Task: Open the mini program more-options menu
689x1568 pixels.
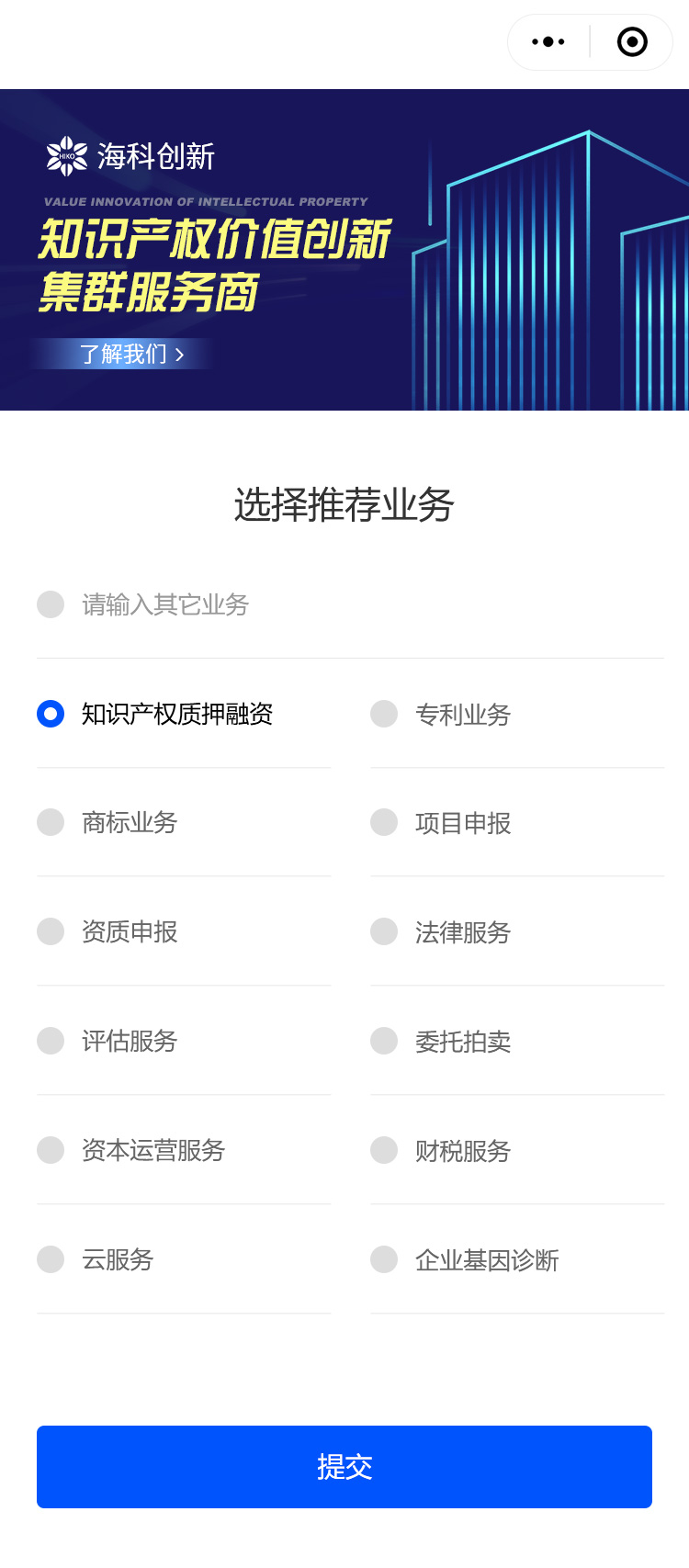Action: [x=548, y=42]
